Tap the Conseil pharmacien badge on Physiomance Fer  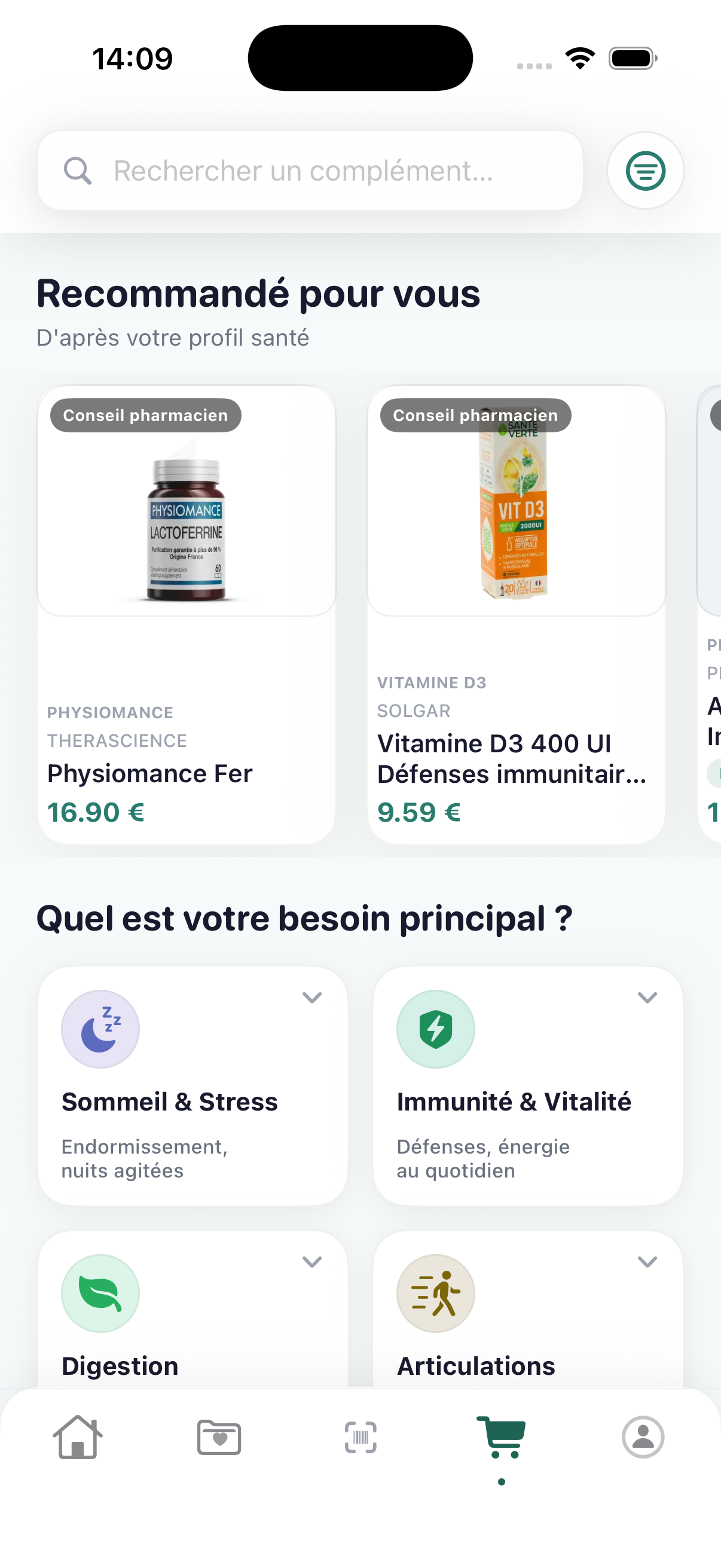pyautogui.click(x=145, y=415)
